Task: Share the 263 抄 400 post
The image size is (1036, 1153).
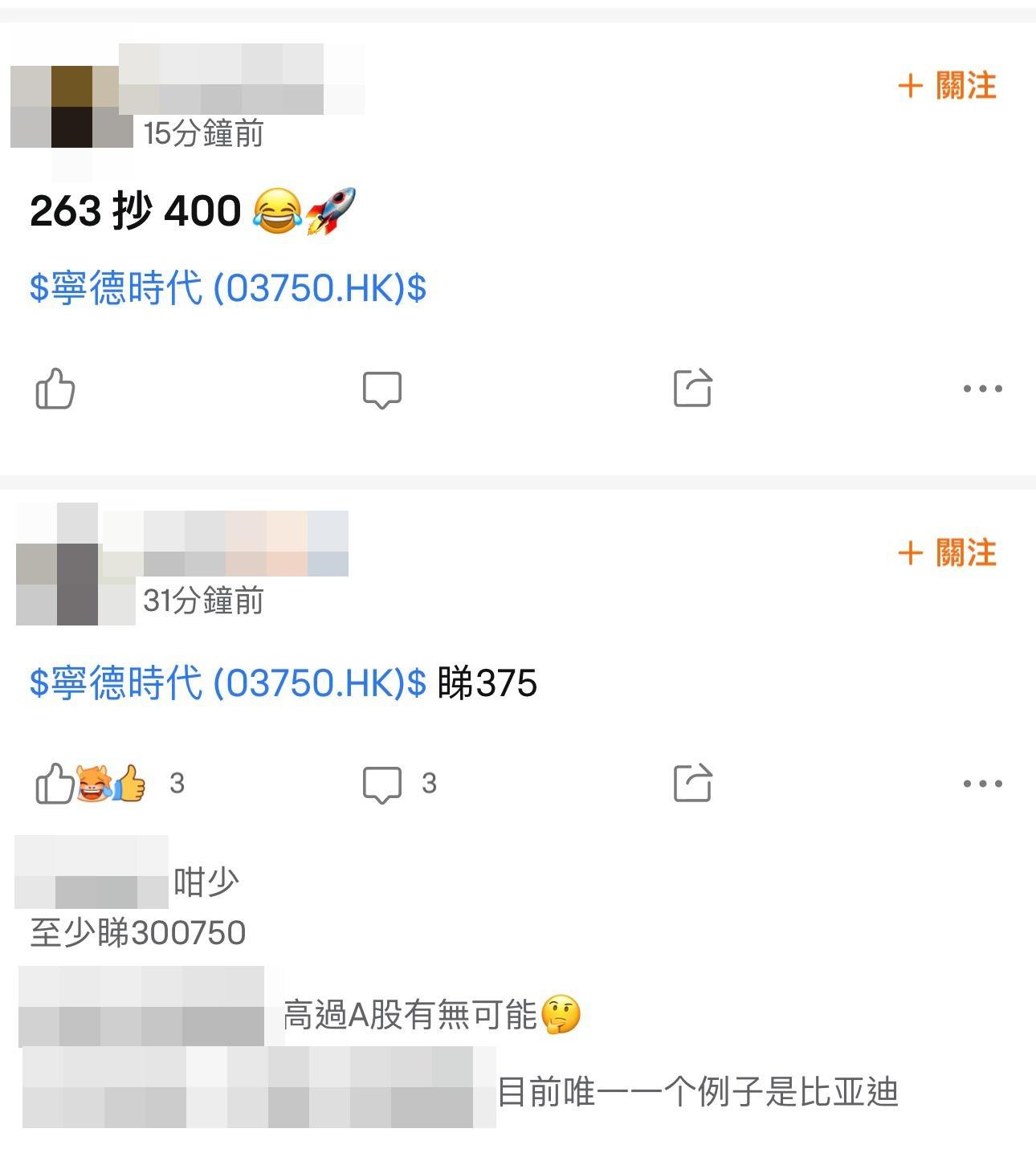Action: [692, 389]
